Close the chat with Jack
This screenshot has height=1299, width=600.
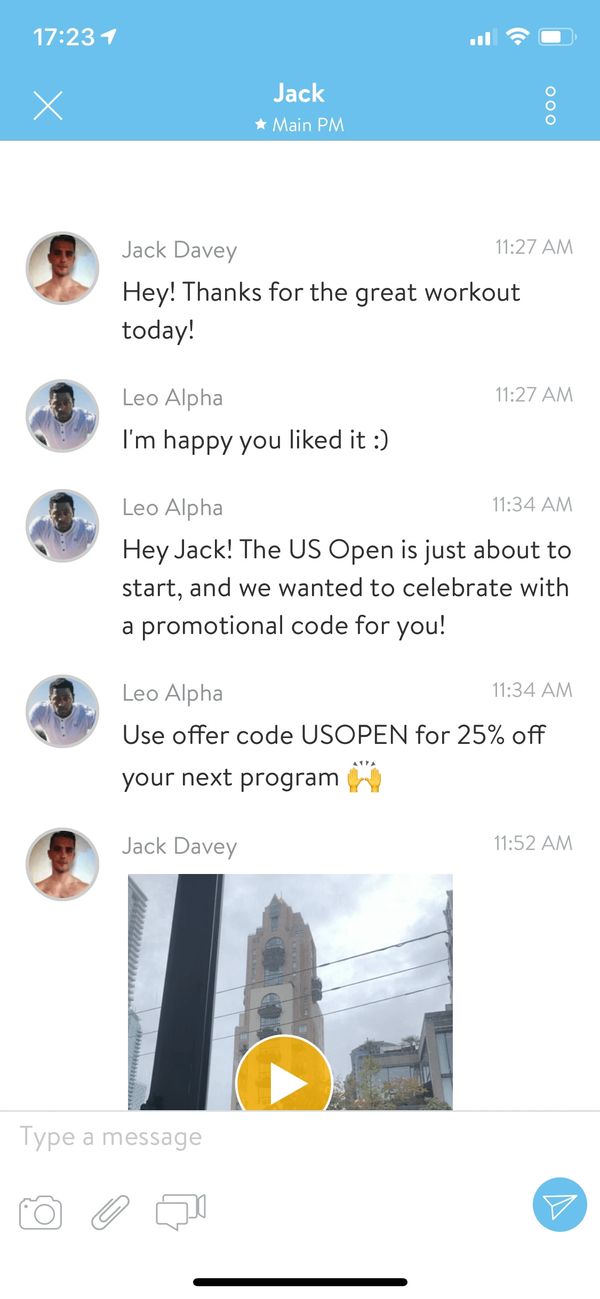point(47,106)
